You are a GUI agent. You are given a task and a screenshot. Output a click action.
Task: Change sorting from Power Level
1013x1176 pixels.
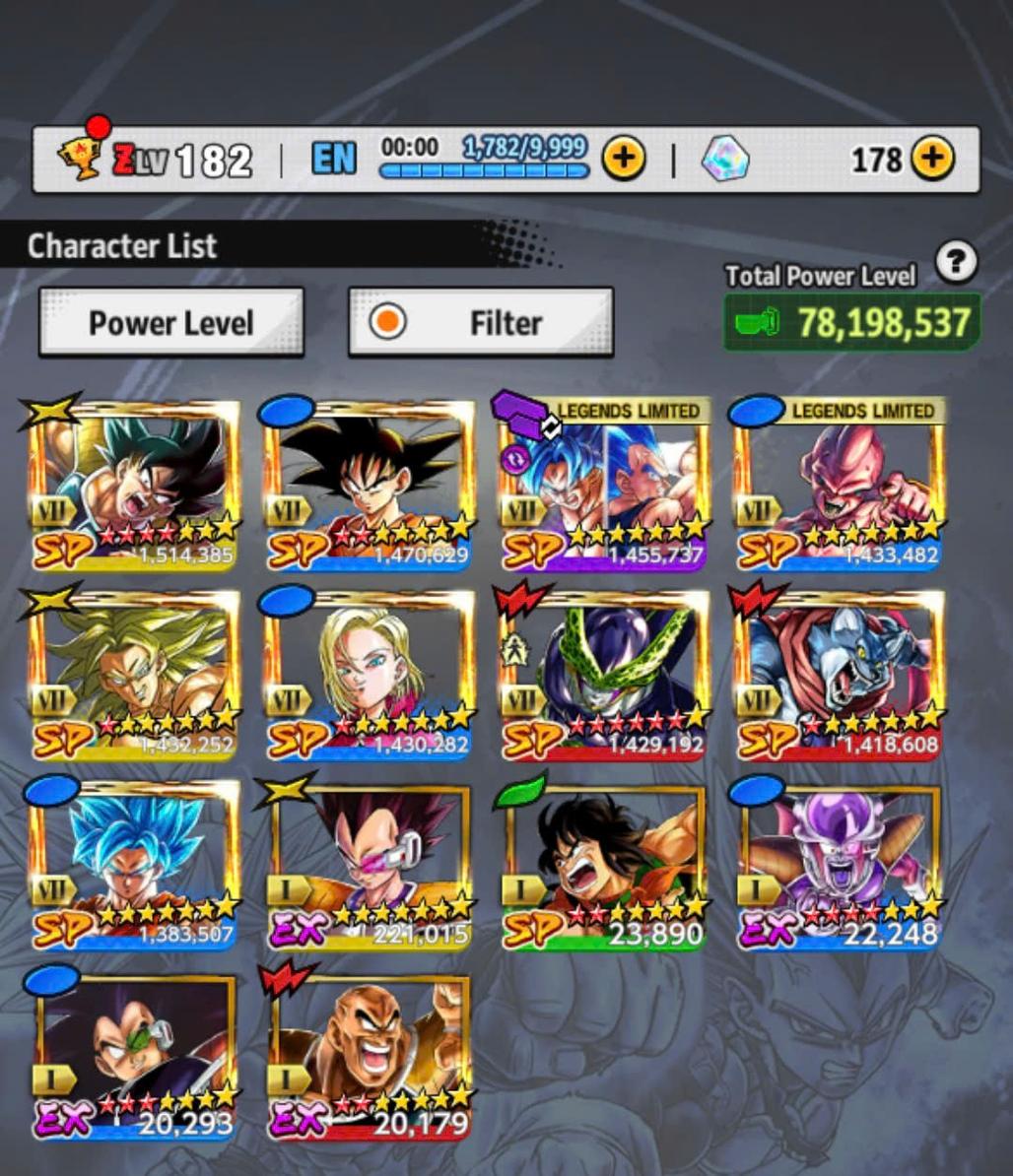(171, 322)
